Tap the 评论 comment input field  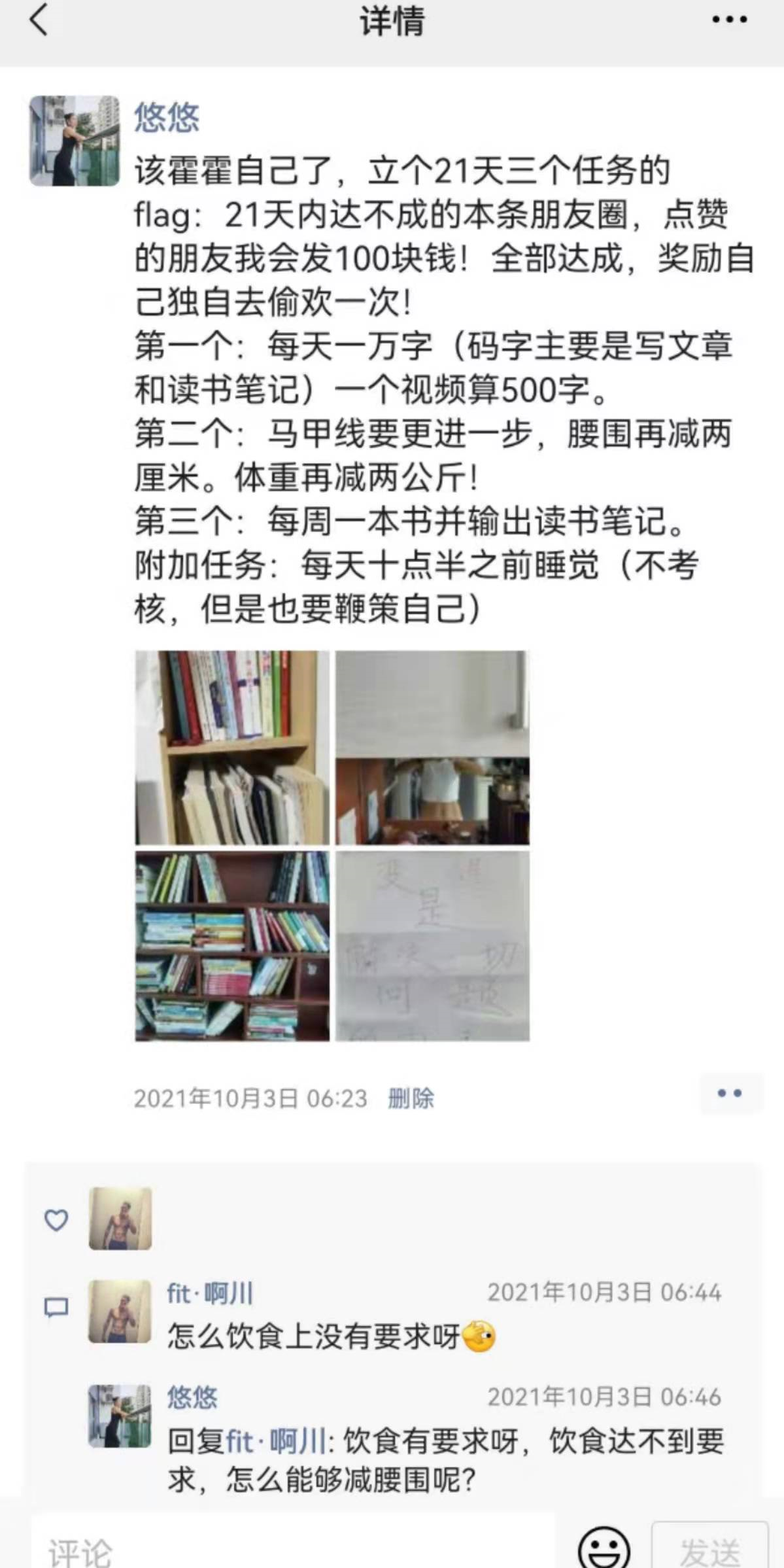tap(291, 1549)
